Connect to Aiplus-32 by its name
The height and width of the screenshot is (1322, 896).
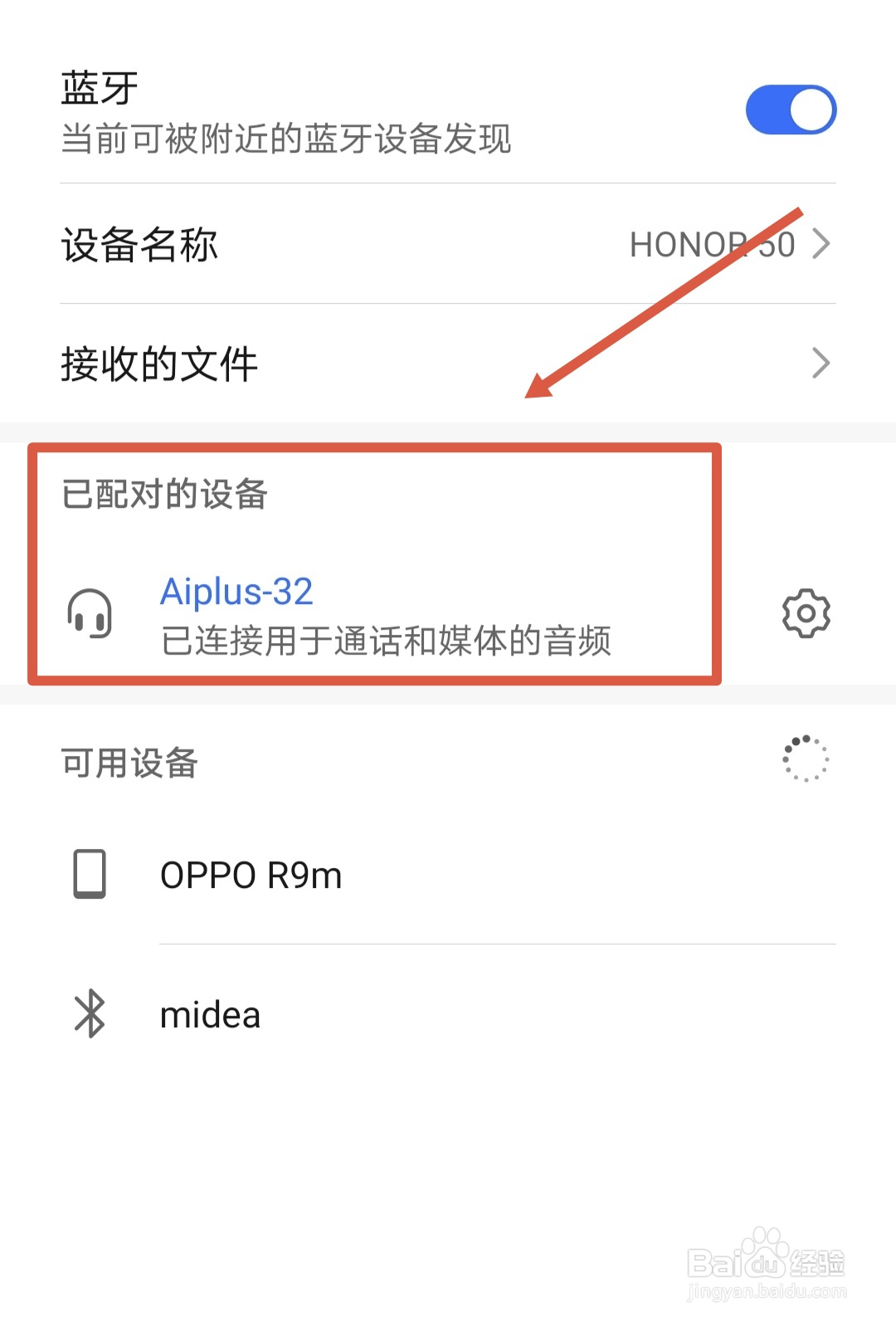(x=236, y=591)
